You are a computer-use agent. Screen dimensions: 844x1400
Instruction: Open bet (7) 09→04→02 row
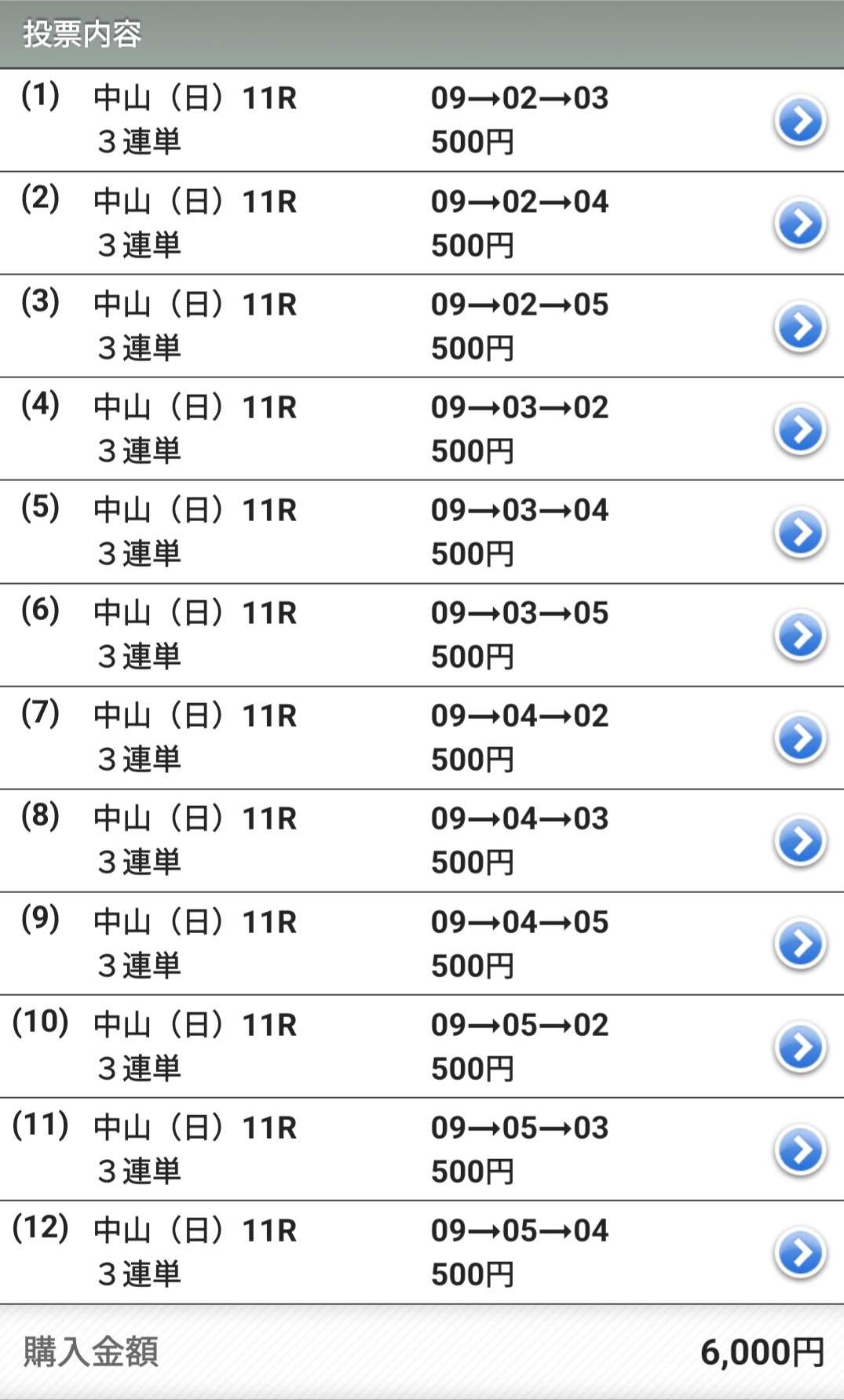coord(800,738)
